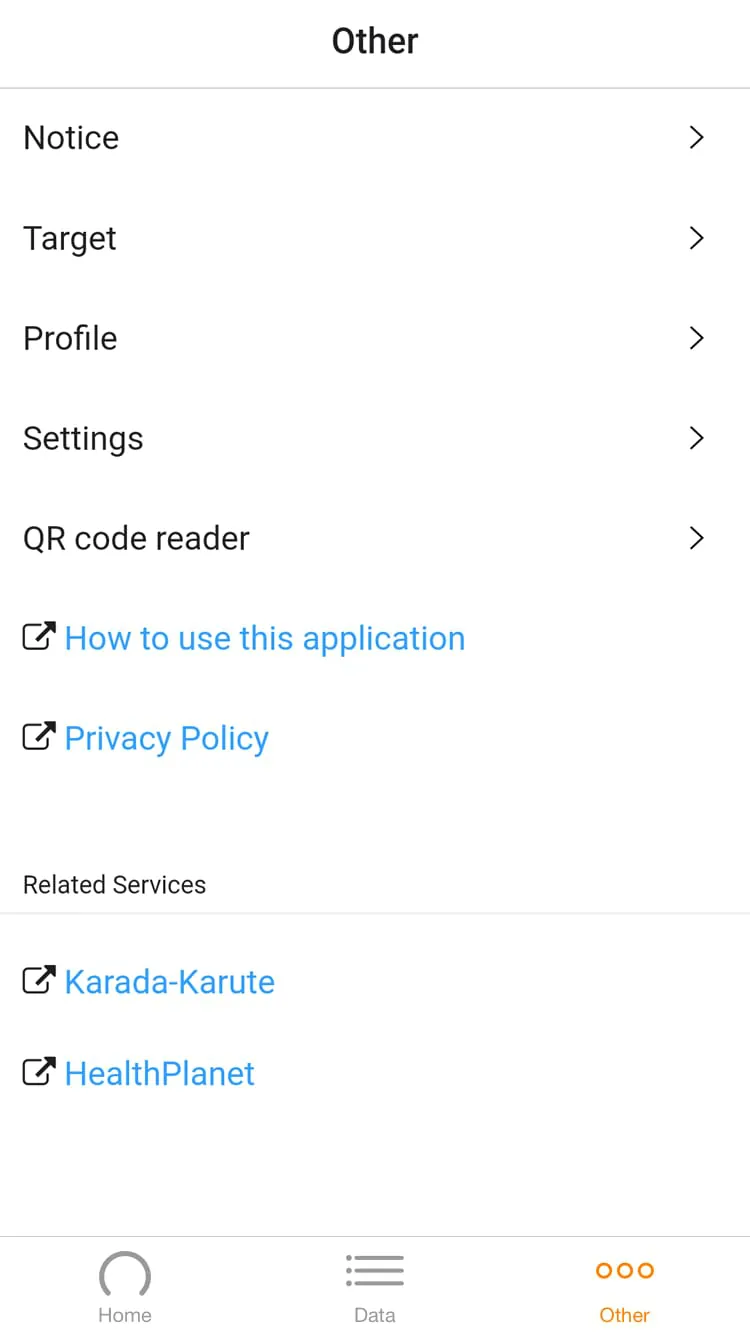Image resolution: width=750 pixels, height=1334 pixels.
Task: Switch to the Data tab
Action: point(375,1286)
